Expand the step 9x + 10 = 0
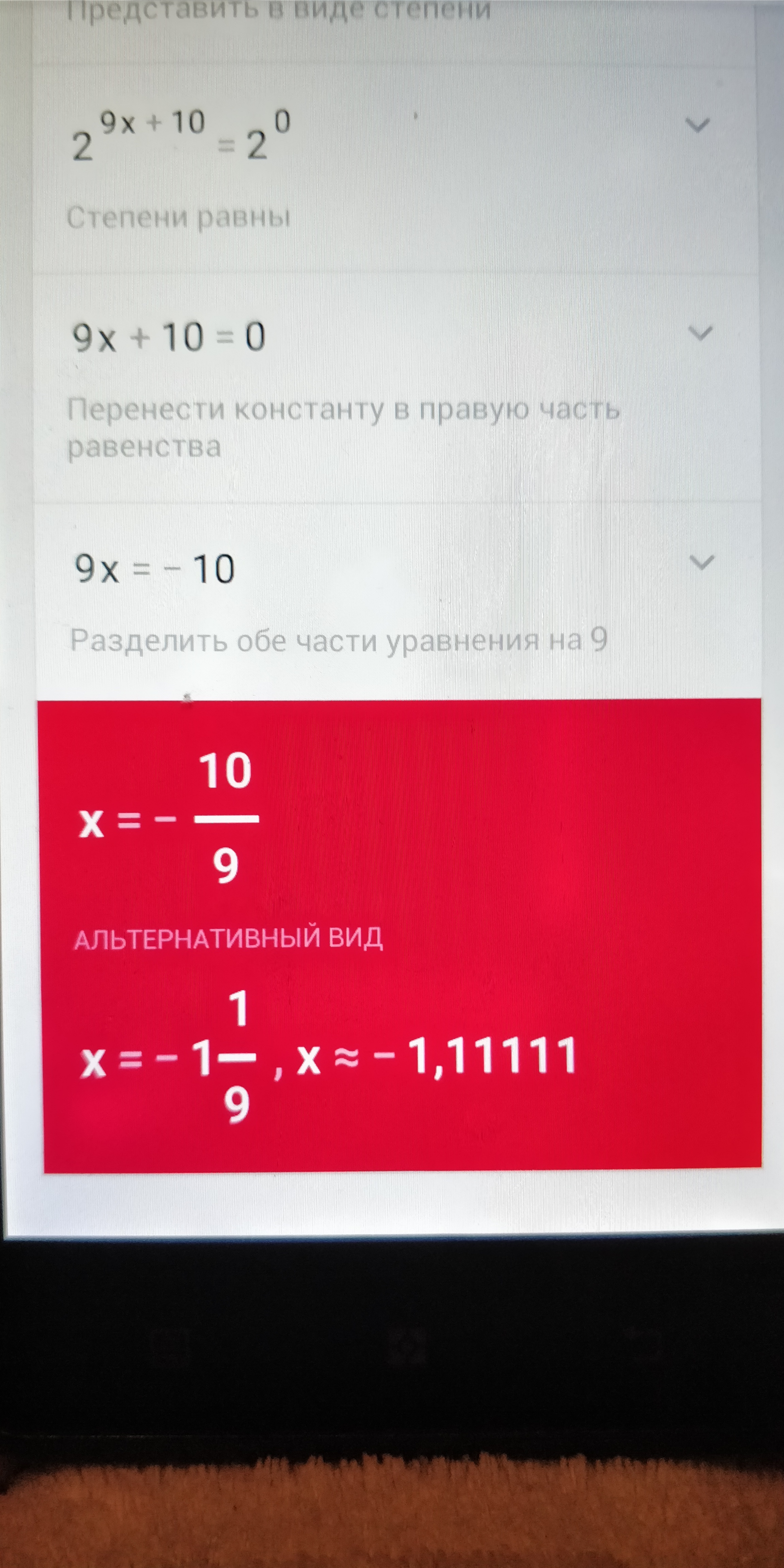This screenshot has width=784, height=1568. pyautogui.click(x=699, y=333)
